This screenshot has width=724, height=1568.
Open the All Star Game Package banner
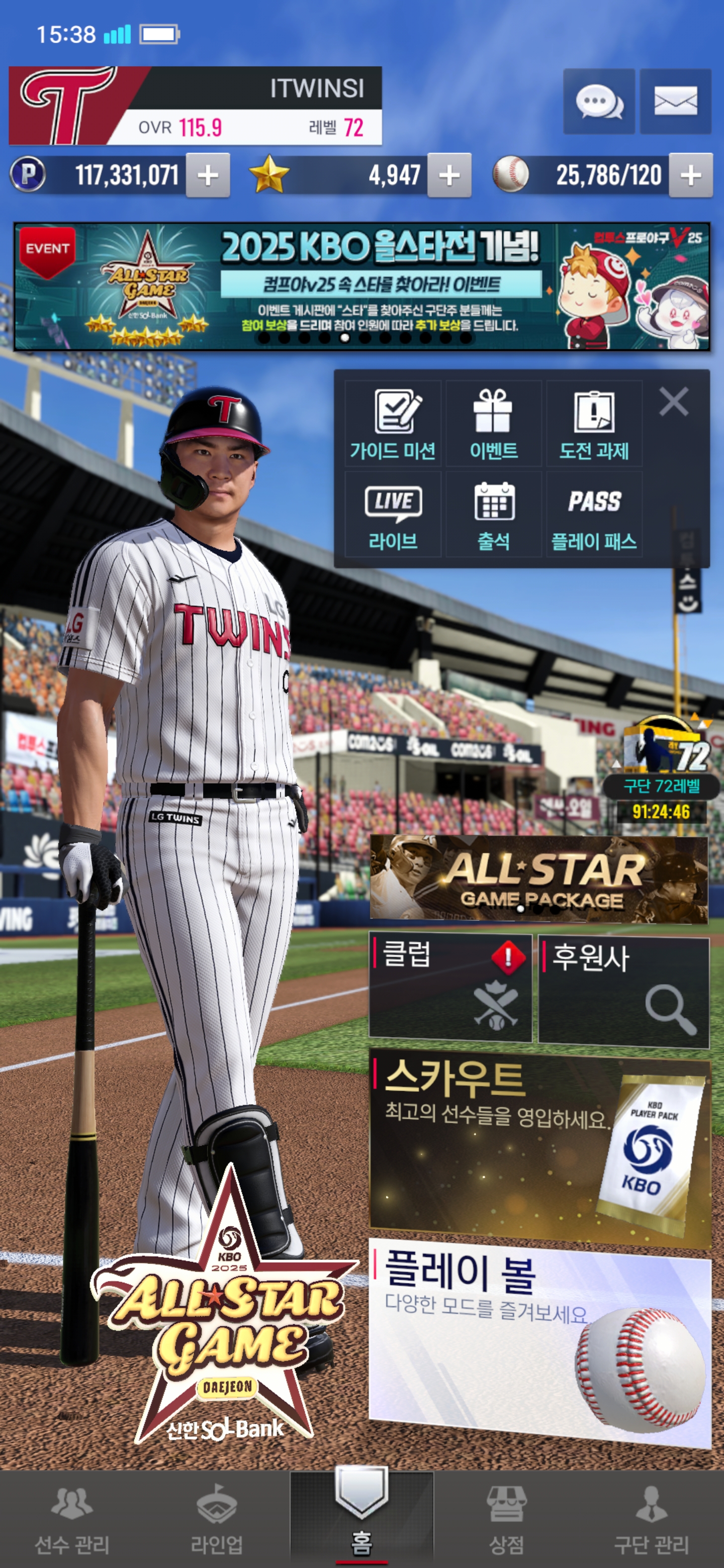pyautogui.click(x=539, y=879)
